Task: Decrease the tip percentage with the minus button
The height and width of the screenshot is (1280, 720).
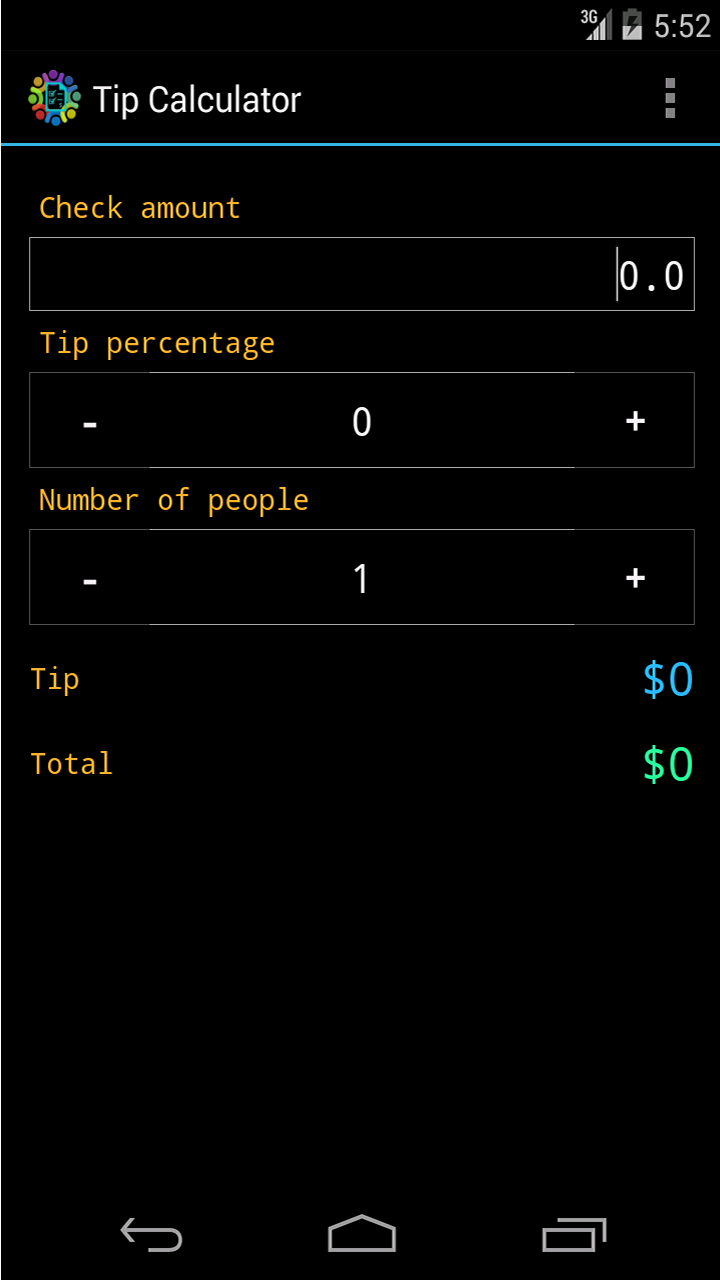Action: point(89,421)
